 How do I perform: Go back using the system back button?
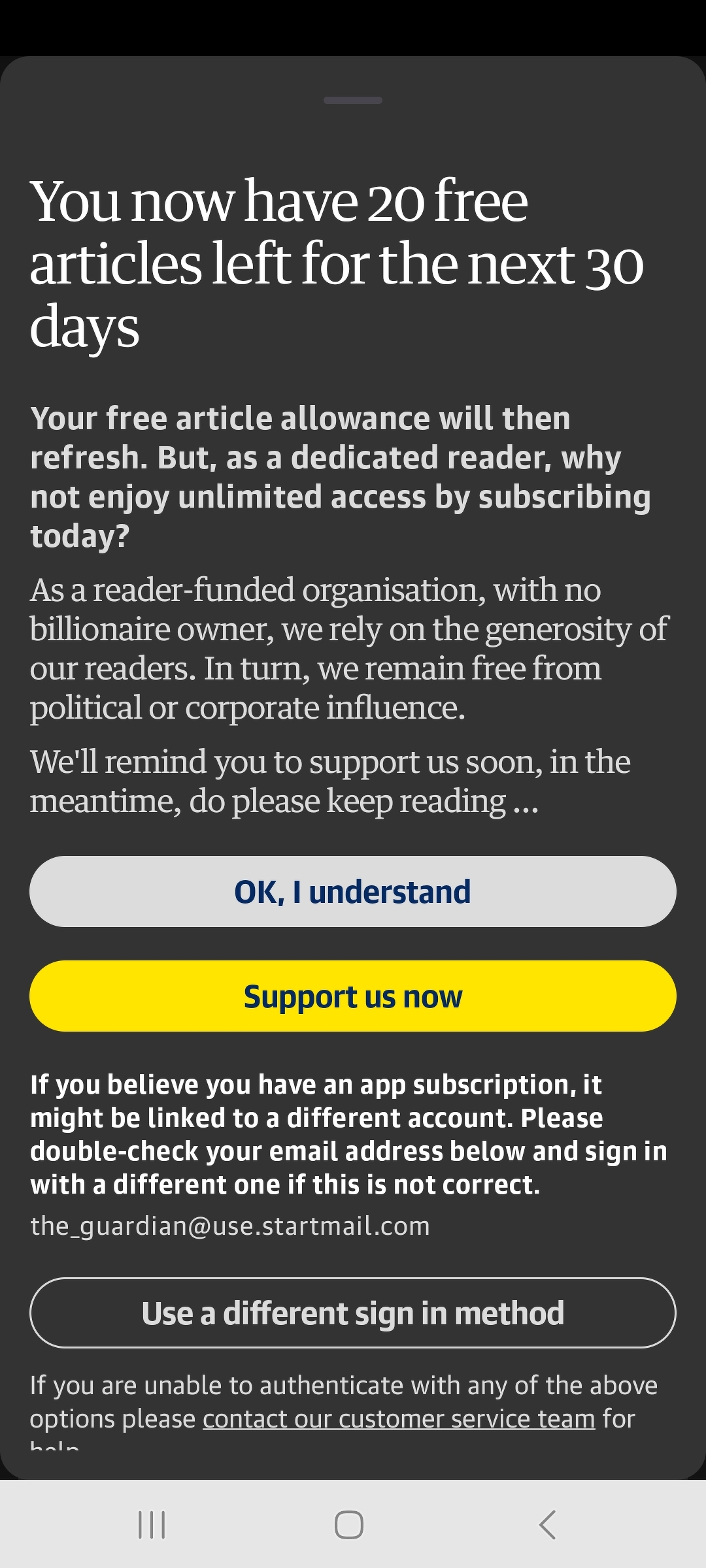tap(548, 1525)
